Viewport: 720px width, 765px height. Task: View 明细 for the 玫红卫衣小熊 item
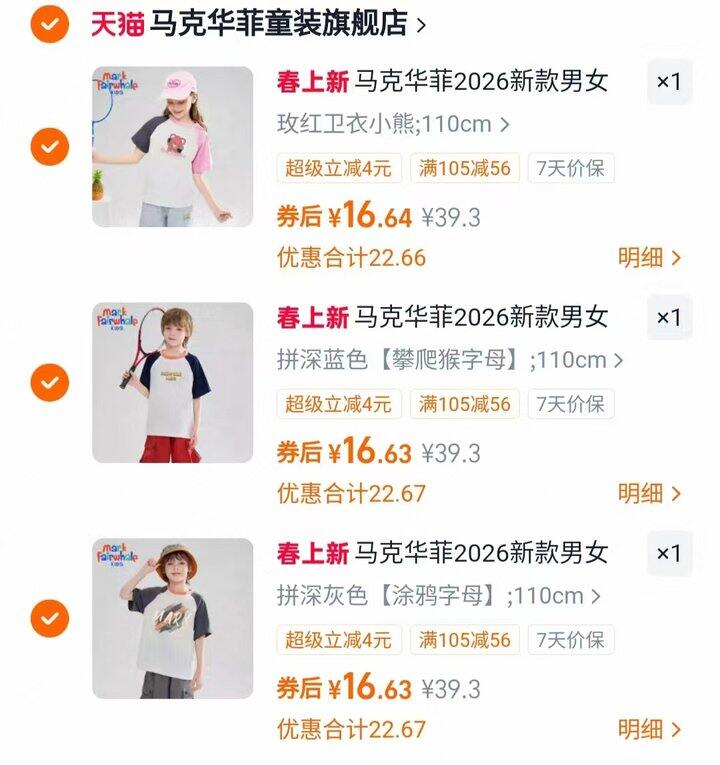(649, 258)
